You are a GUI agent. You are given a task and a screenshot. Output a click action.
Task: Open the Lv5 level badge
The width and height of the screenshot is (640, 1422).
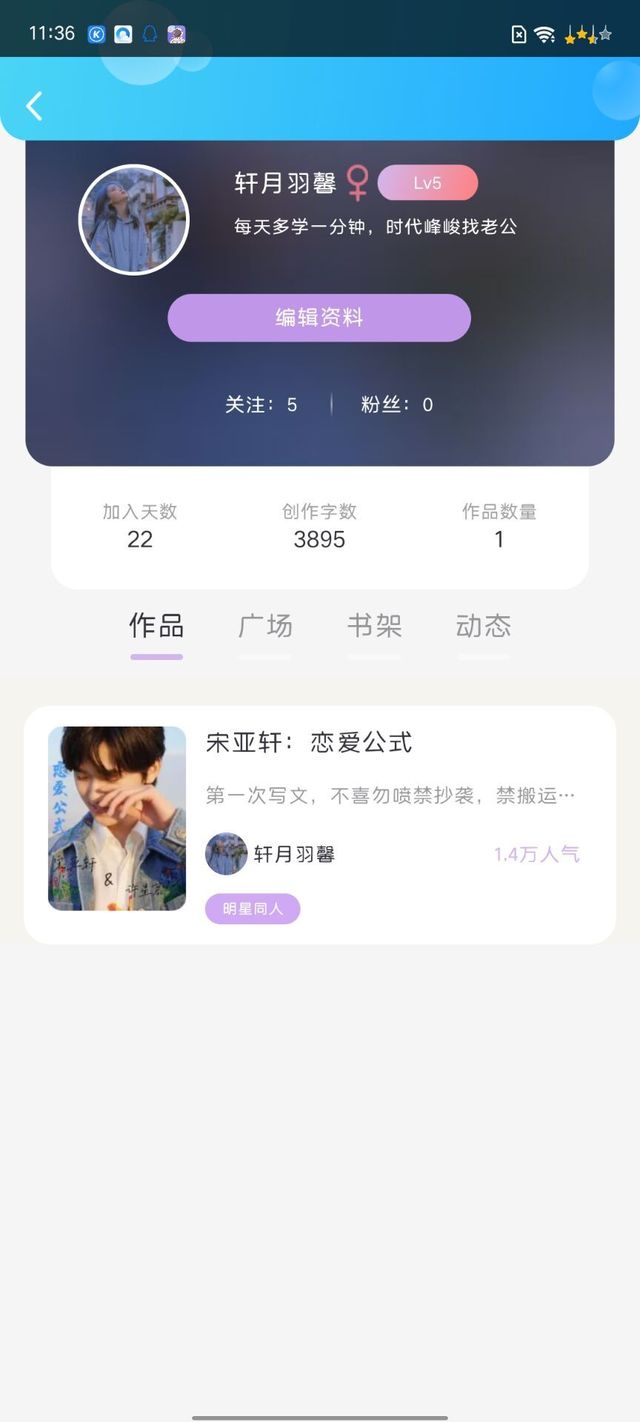tap(428, 183)
